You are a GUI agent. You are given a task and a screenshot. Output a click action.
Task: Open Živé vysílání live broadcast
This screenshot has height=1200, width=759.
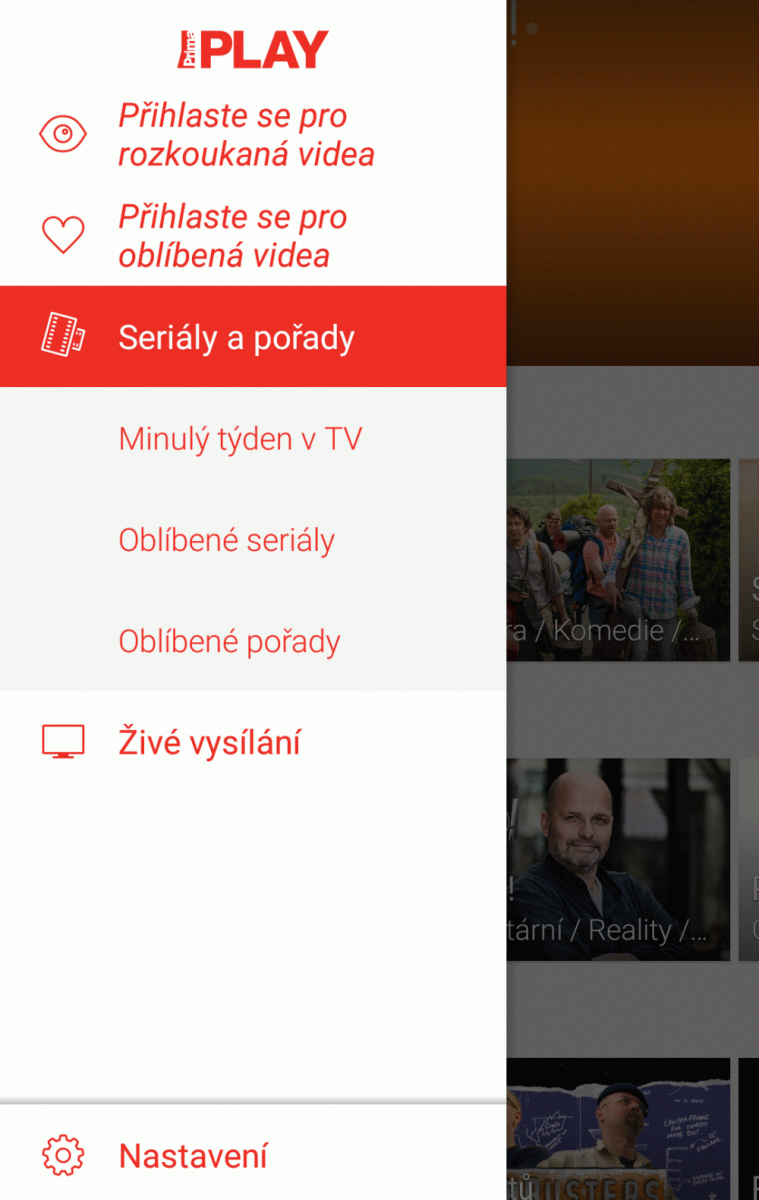209,743
